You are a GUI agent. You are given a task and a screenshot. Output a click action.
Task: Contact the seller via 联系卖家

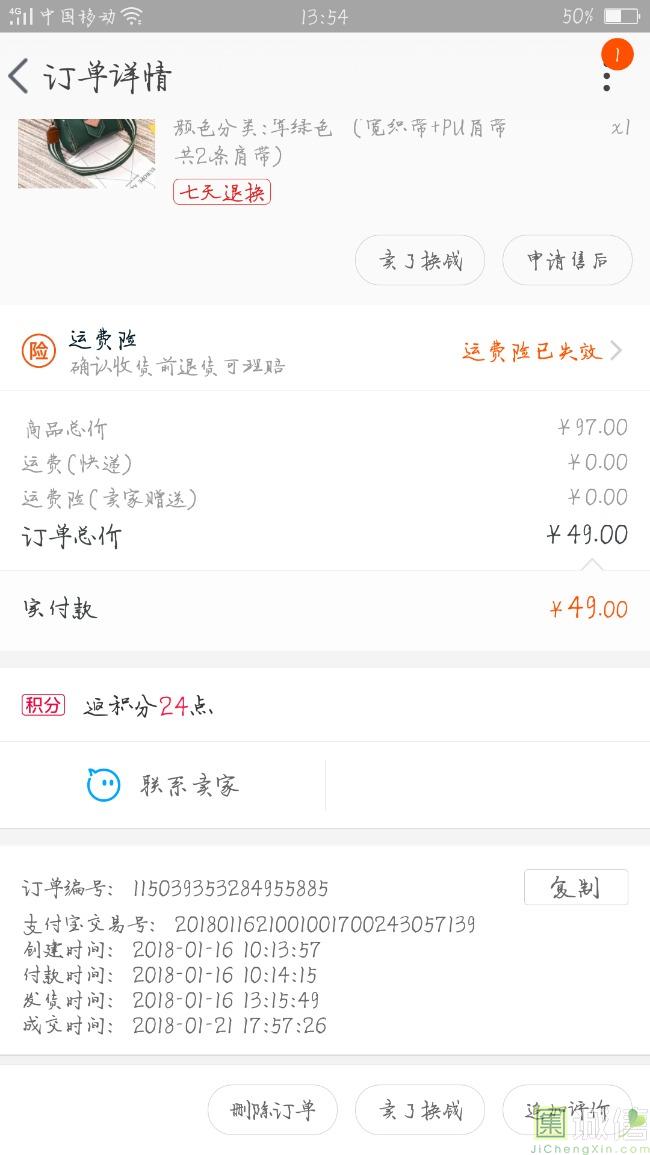163,786
